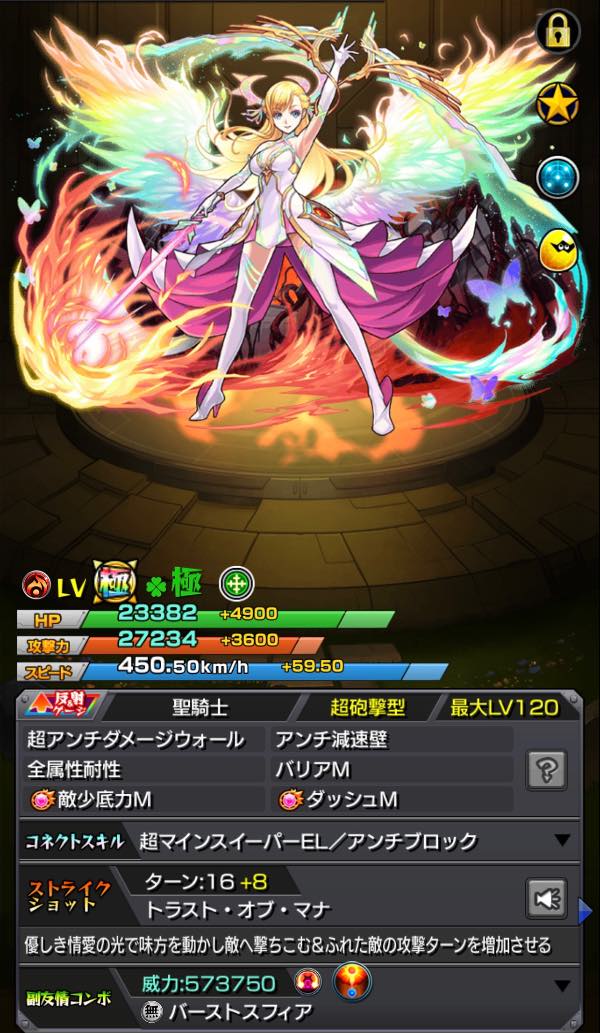The image size is (600, 1033).
Task: Tap the blue arrow on right edge
Action: [585, 912]
